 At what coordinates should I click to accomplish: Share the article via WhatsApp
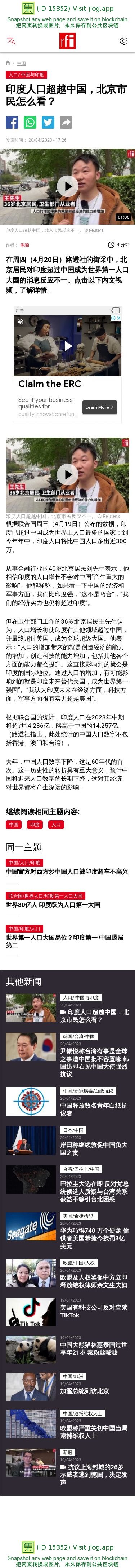tap(30, 122)
